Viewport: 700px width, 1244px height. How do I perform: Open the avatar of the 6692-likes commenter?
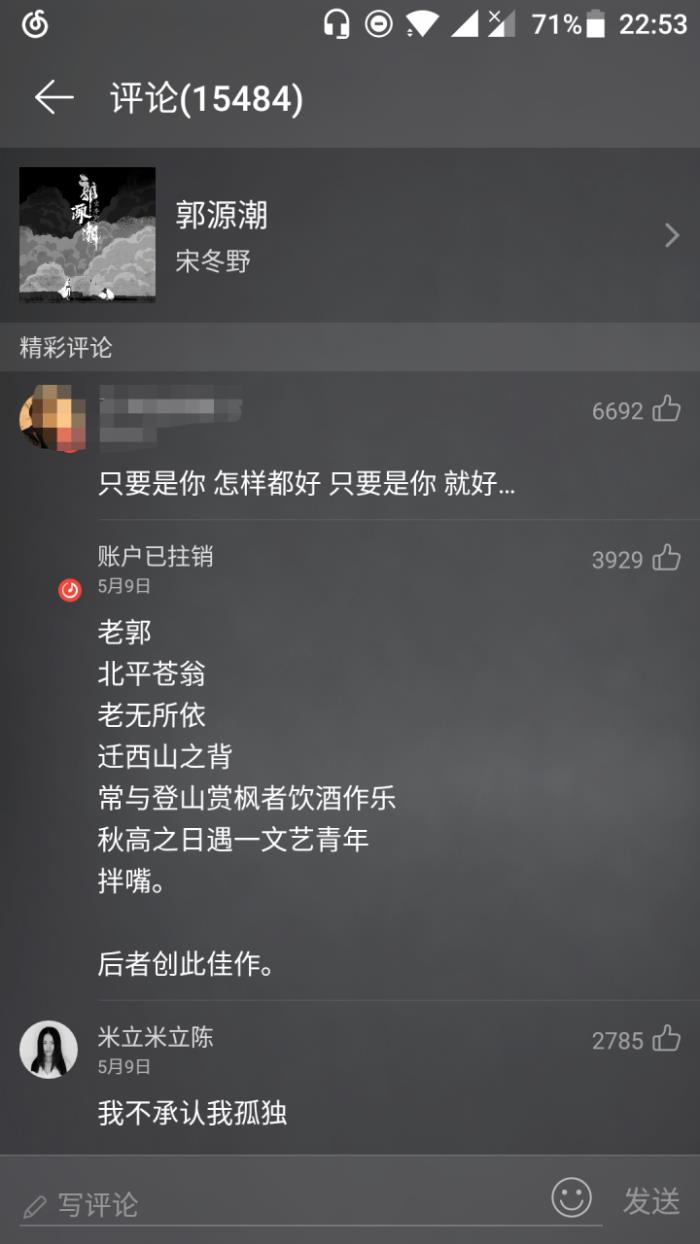49,417
